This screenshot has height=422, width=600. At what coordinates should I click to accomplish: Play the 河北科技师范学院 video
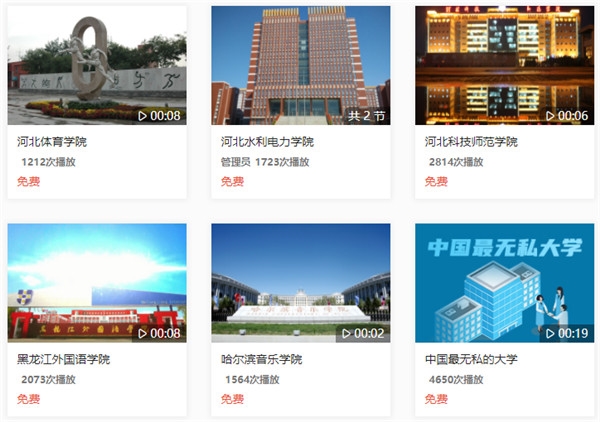[x=504, y=66]
